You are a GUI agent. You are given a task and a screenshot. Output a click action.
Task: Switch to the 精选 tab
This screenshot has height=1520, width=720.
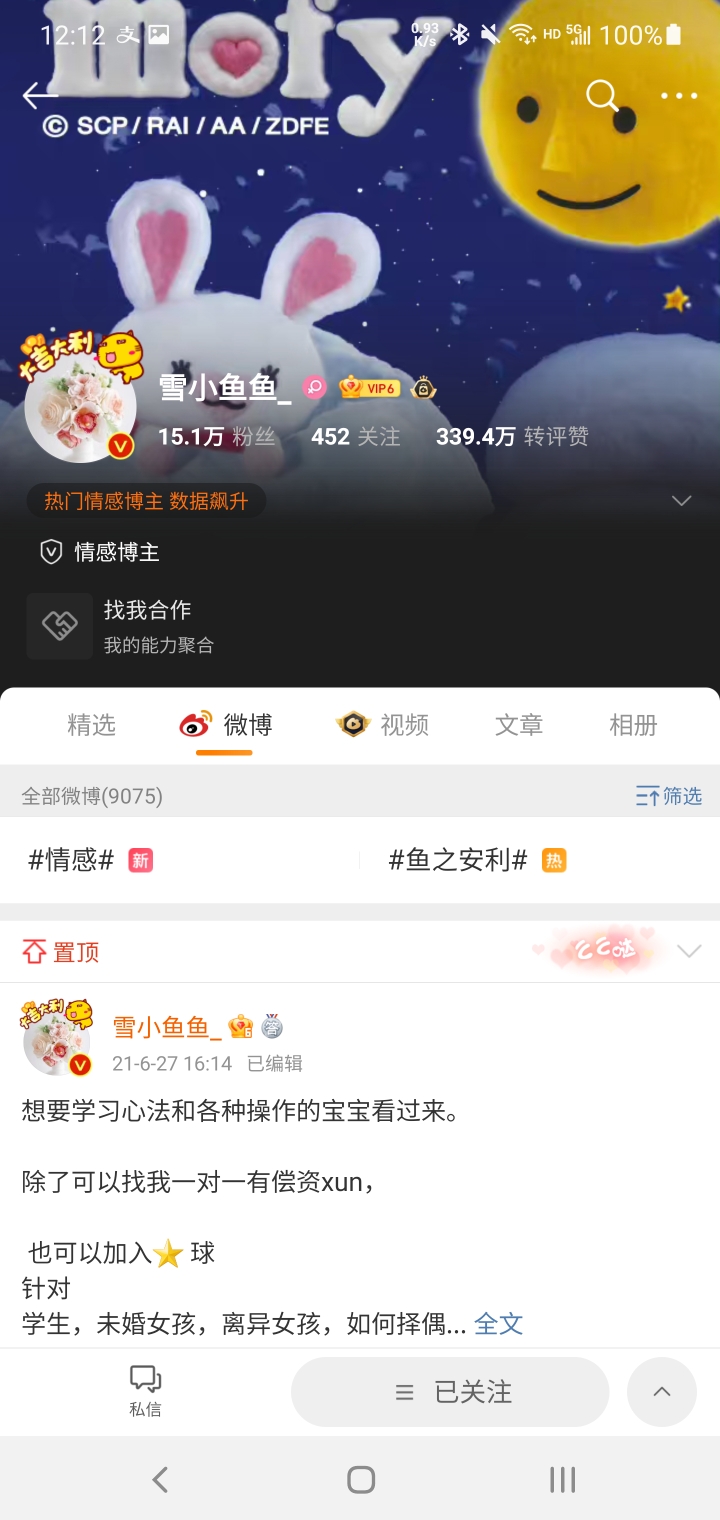(91, 725)
